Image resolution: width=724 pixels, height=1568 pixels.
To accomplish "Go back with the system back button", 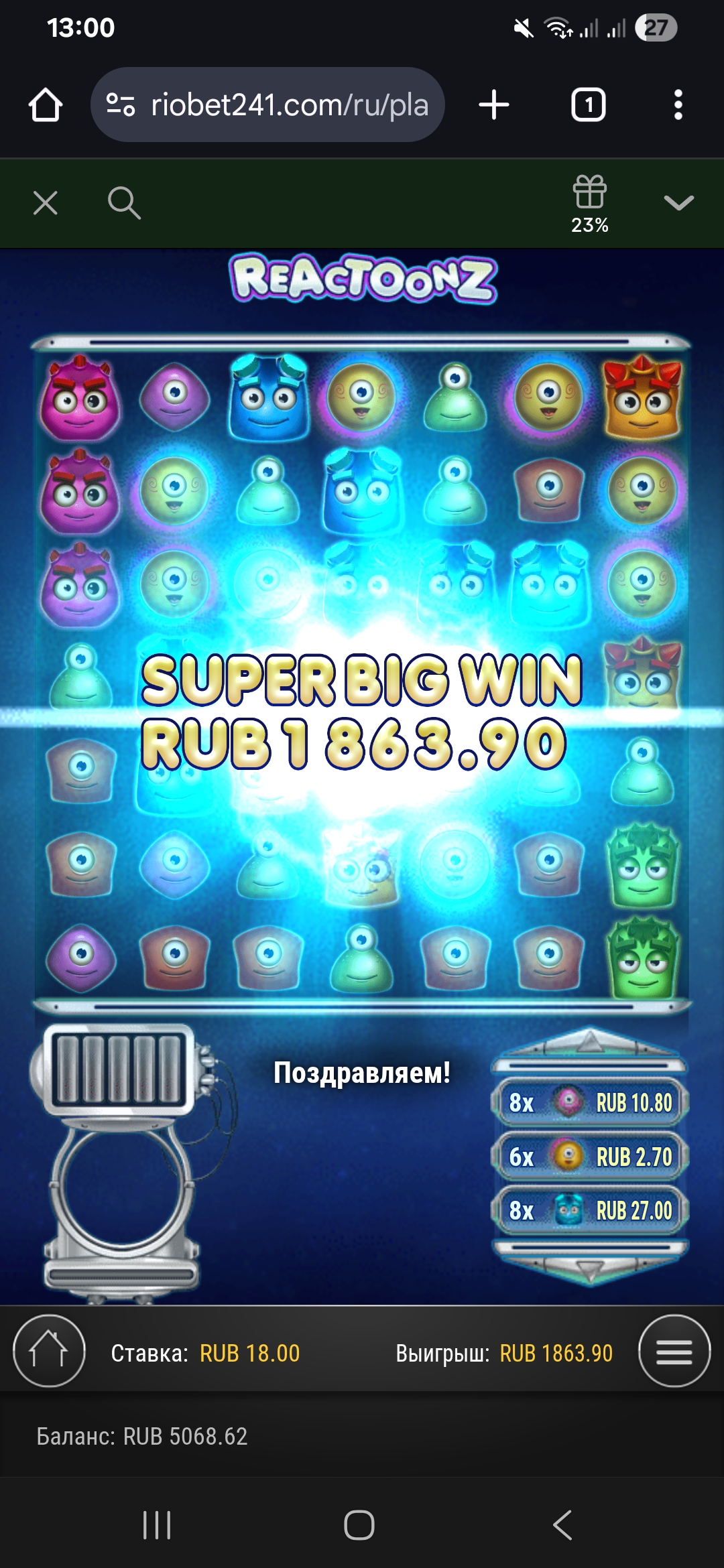I will coord(562,1525).
